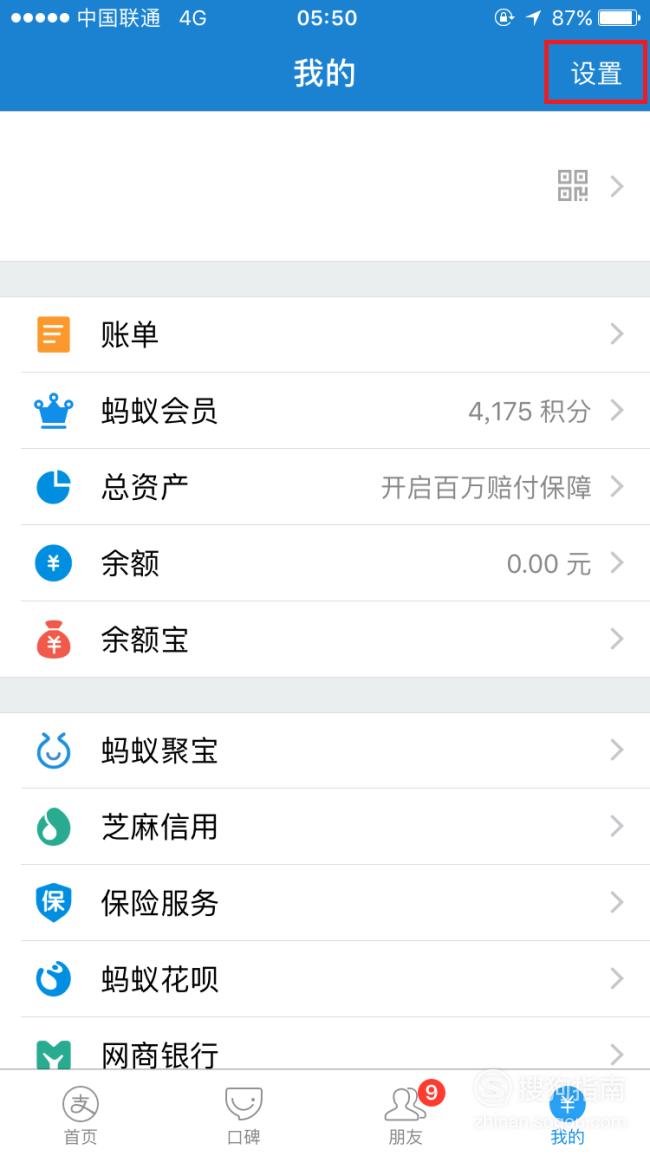Open 蚂蚁聚宝

(325, 751)
